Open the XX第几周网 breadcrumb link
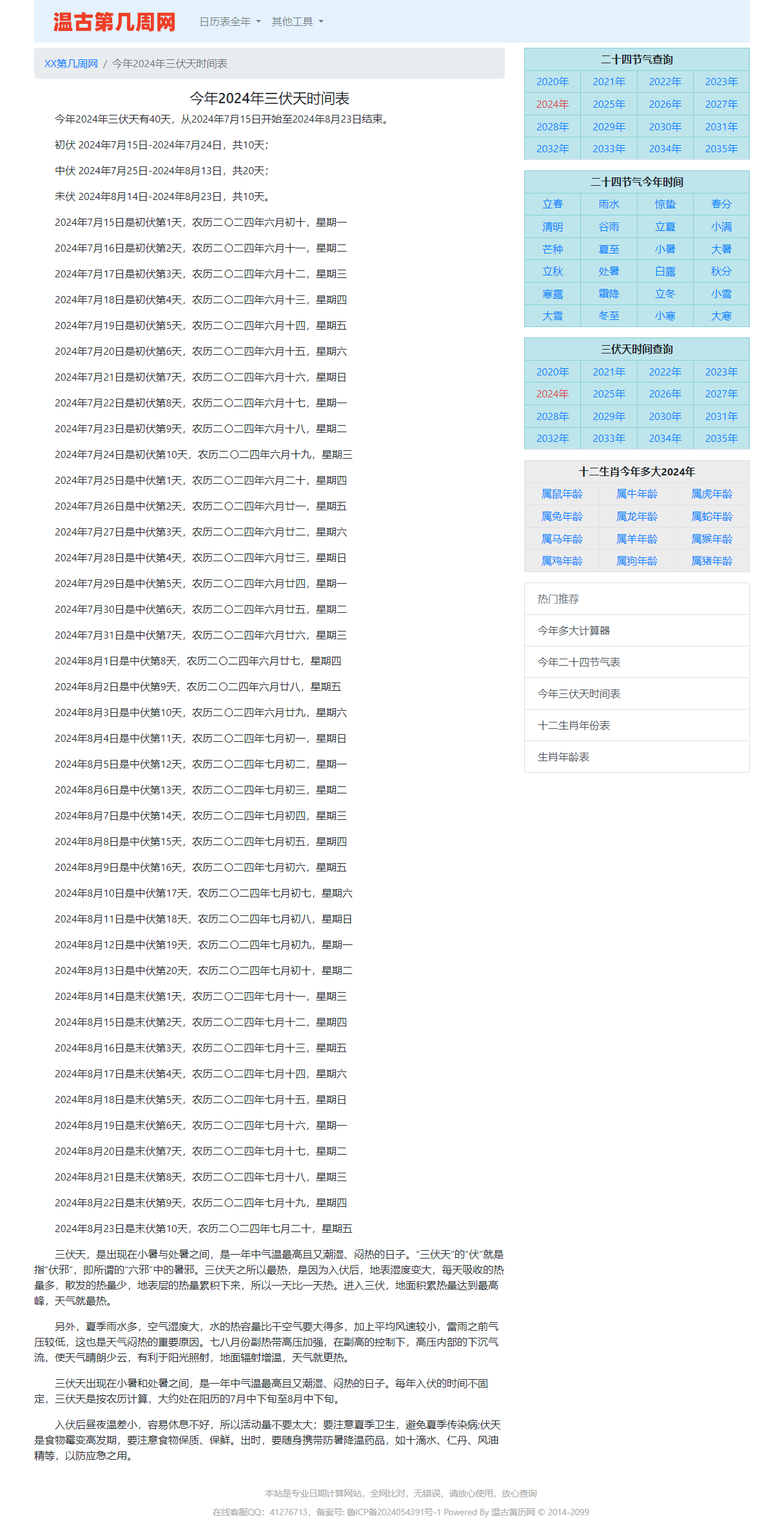This screenshot has height=1523, width=784. pos(71,63)
